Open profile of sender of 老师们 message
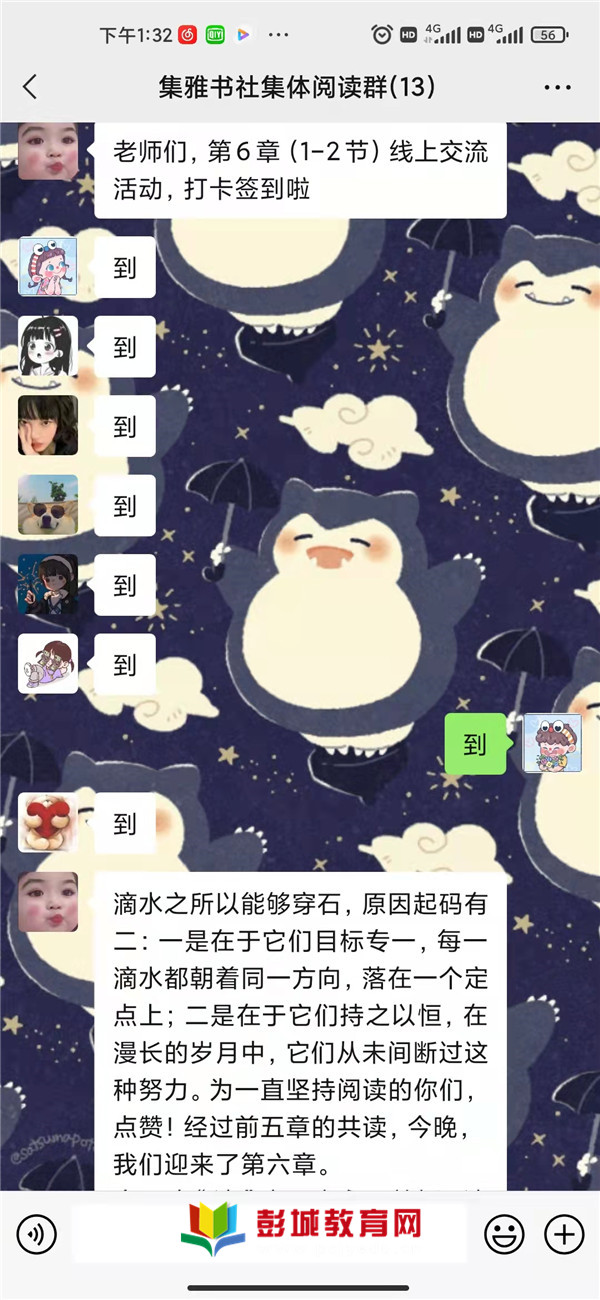Screen dimensions: 600x1300 (48, 151)
